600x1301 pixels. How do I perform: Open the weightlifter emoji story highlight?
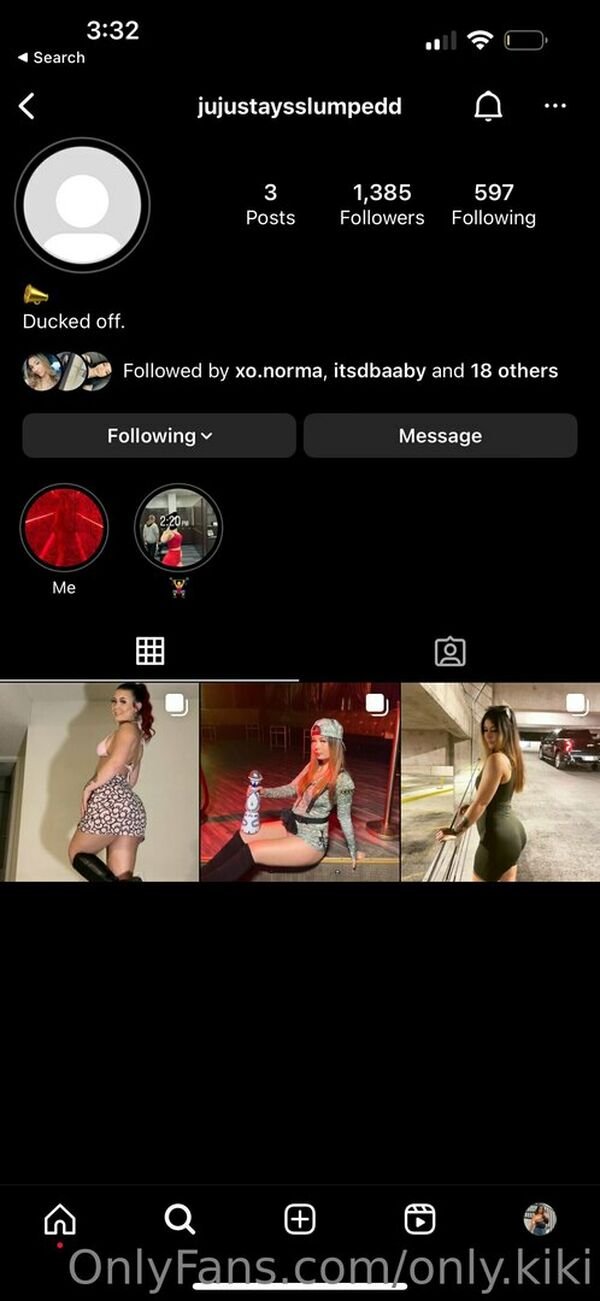178,528
